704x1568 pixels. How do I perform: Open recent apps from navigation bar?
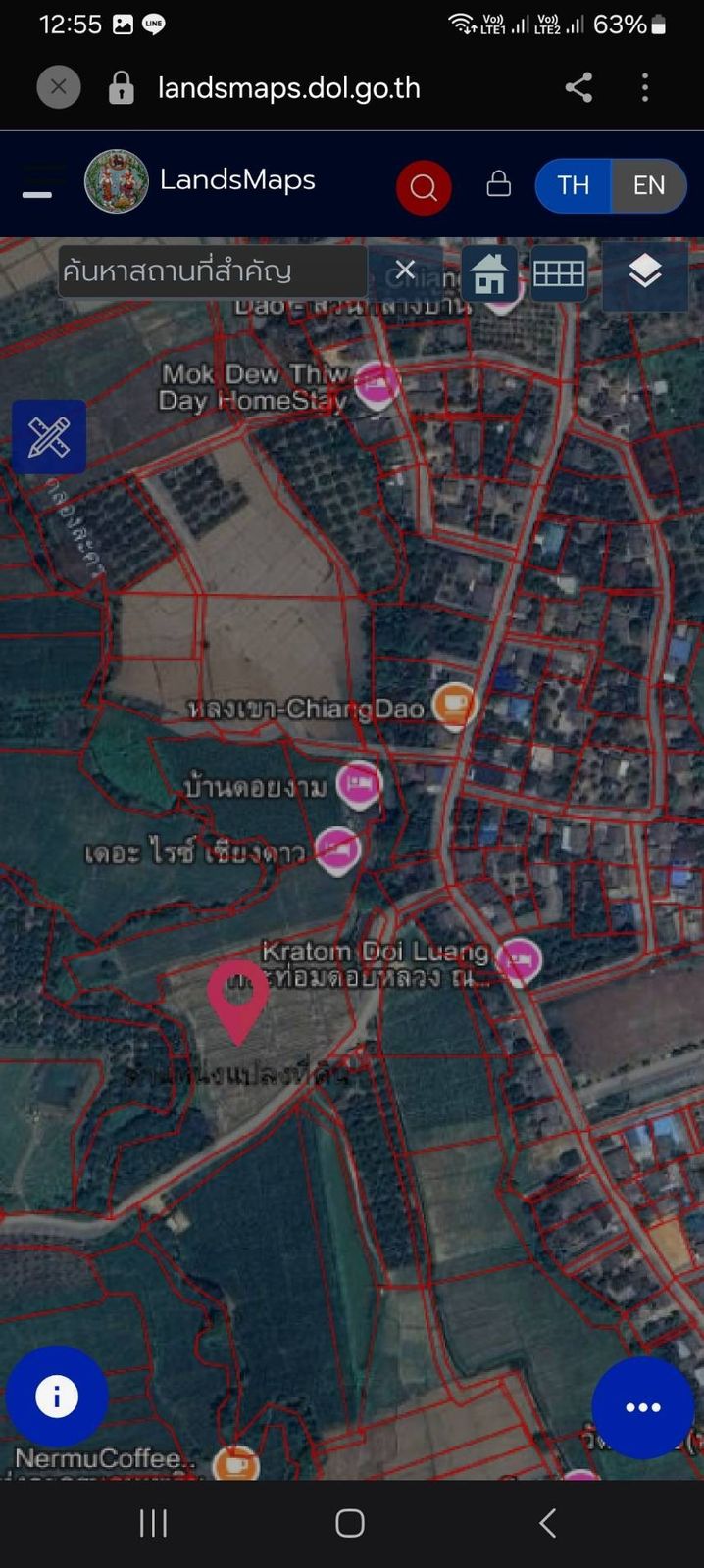coord(153,1523)
